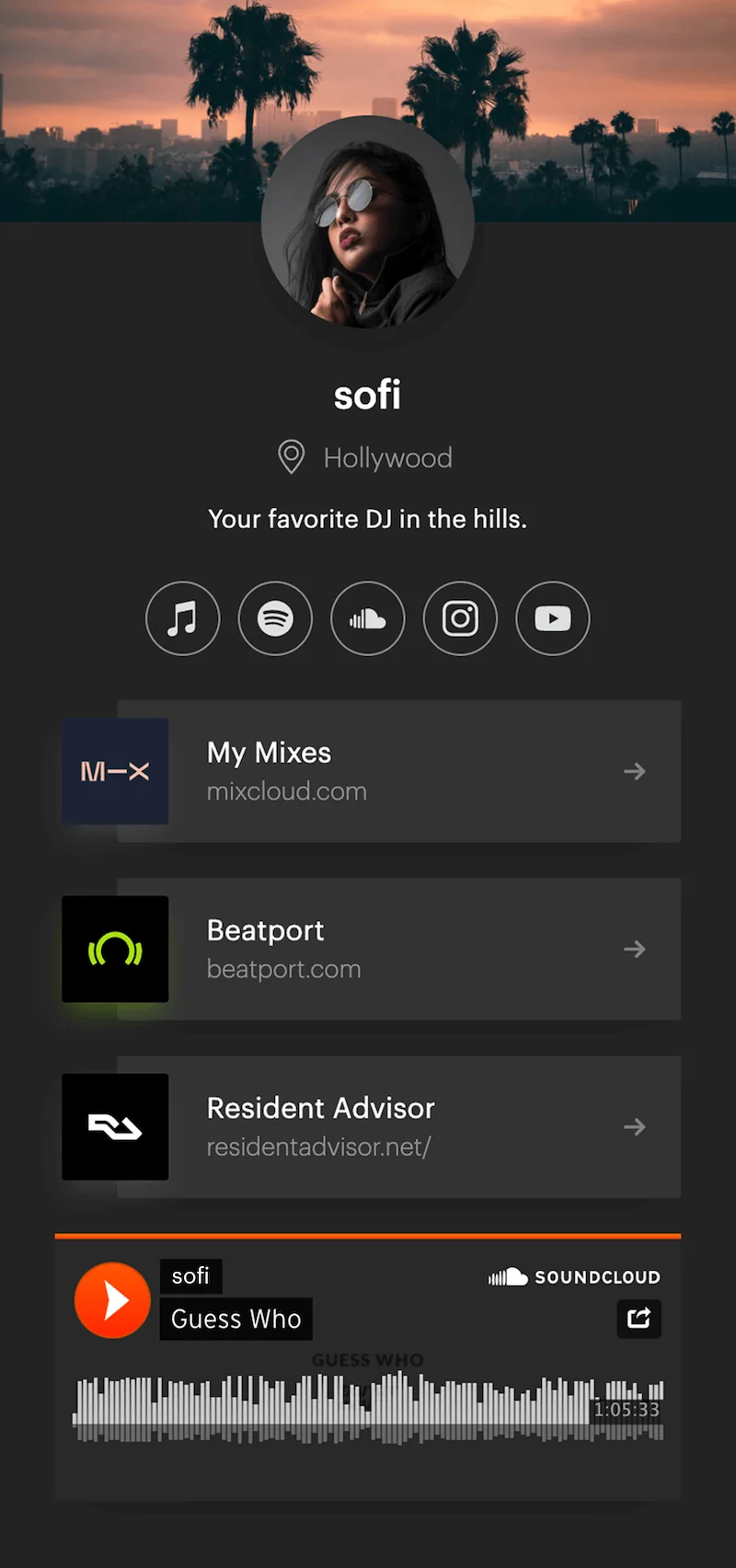Viewport: 736px width, 1568px height.
Task: Select the Spotify icon
Action: [275, 618]
